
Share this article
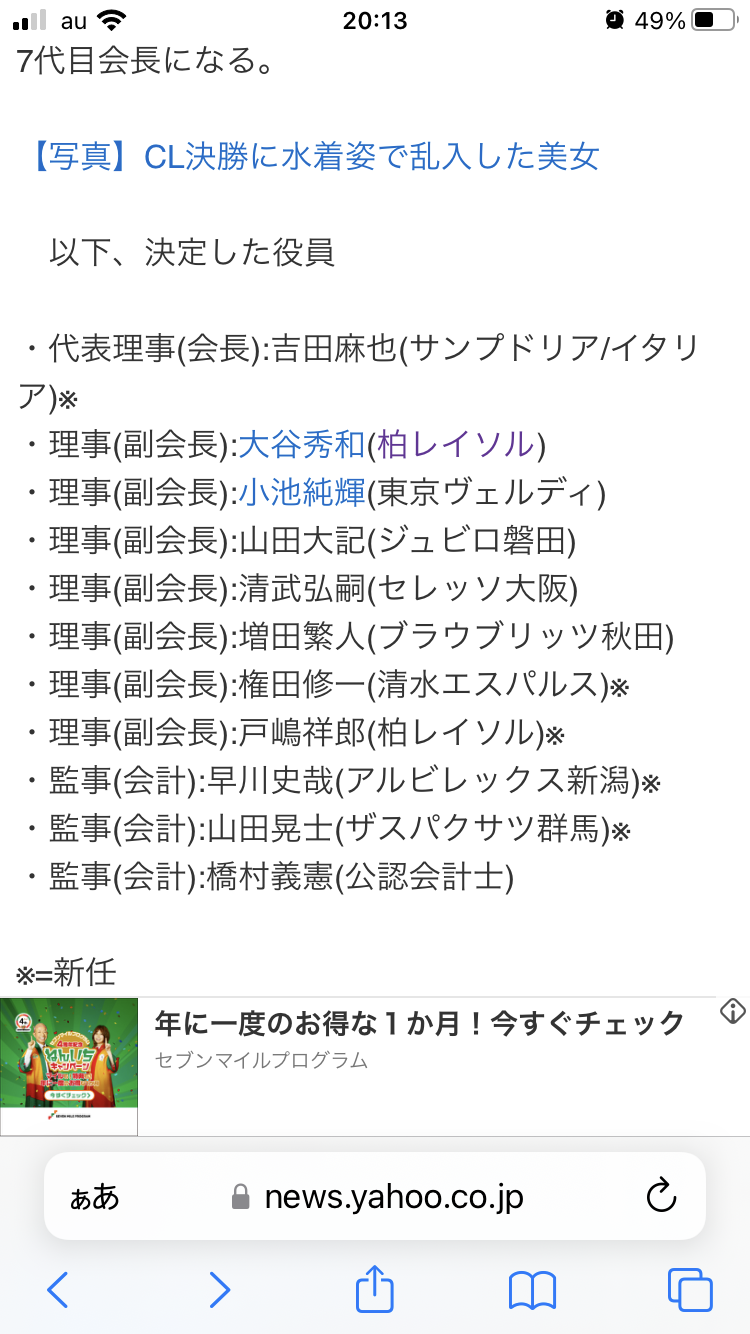[375, 1288]
